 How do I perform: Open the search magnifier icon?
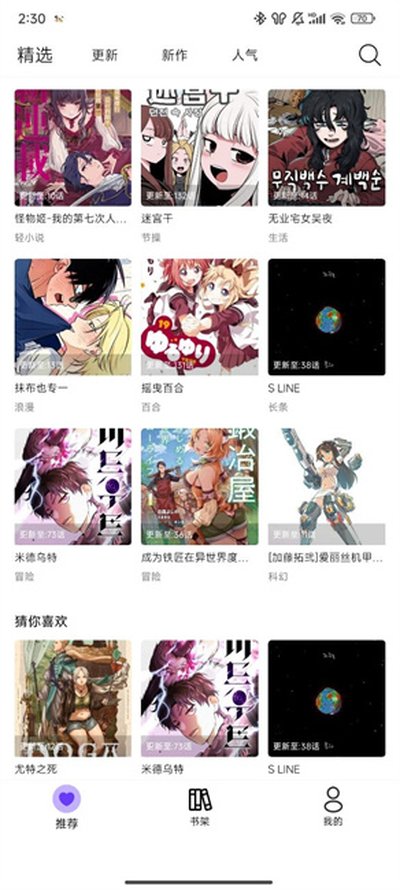click(369, 55)
